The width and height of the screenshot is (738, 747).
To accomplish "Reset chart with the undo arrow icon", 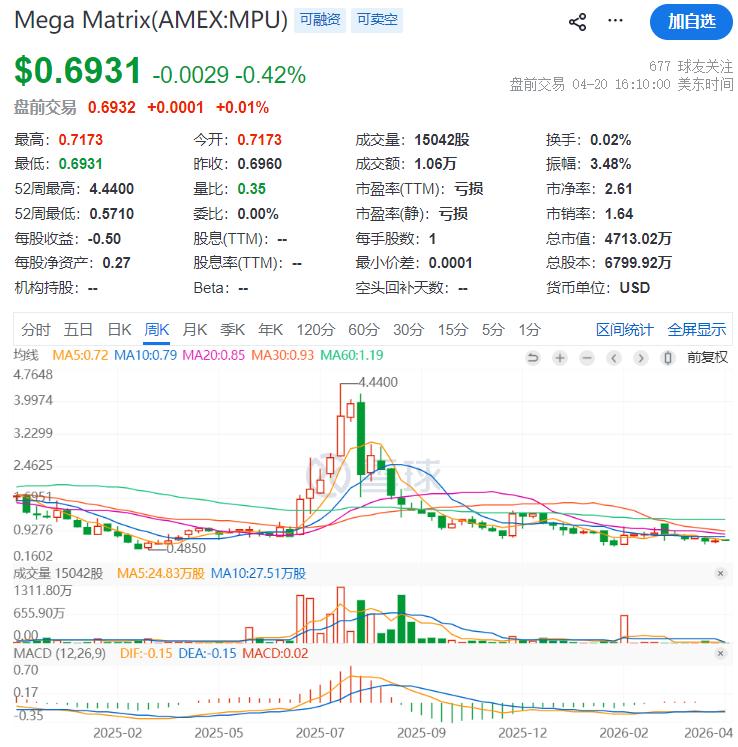I will click(x=533, y=357).
